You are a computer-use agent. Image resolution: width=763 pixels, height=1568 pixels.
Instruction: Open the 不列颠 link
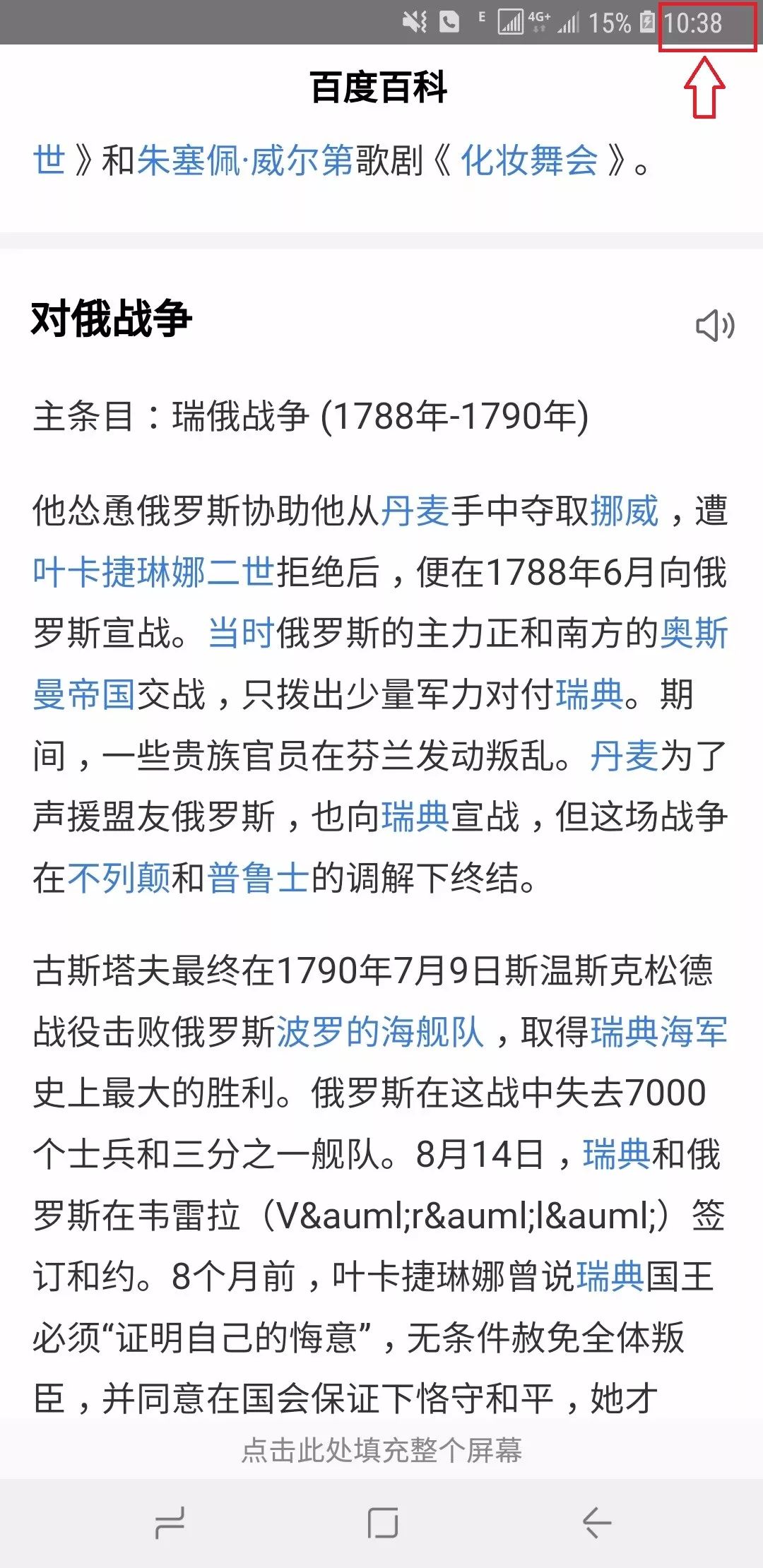tap(119, 878)
